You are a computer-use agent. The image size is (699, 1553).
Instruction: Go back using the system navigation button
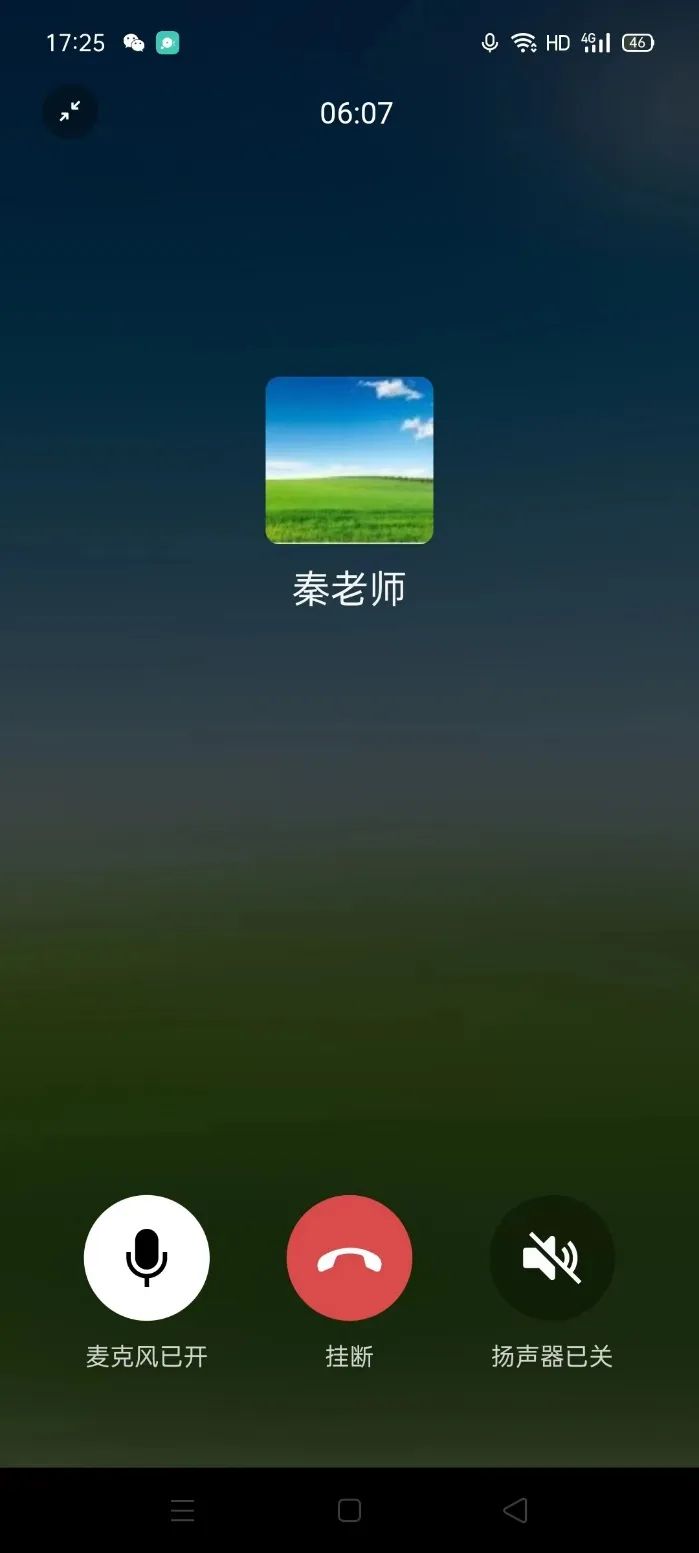(515, 1510)
